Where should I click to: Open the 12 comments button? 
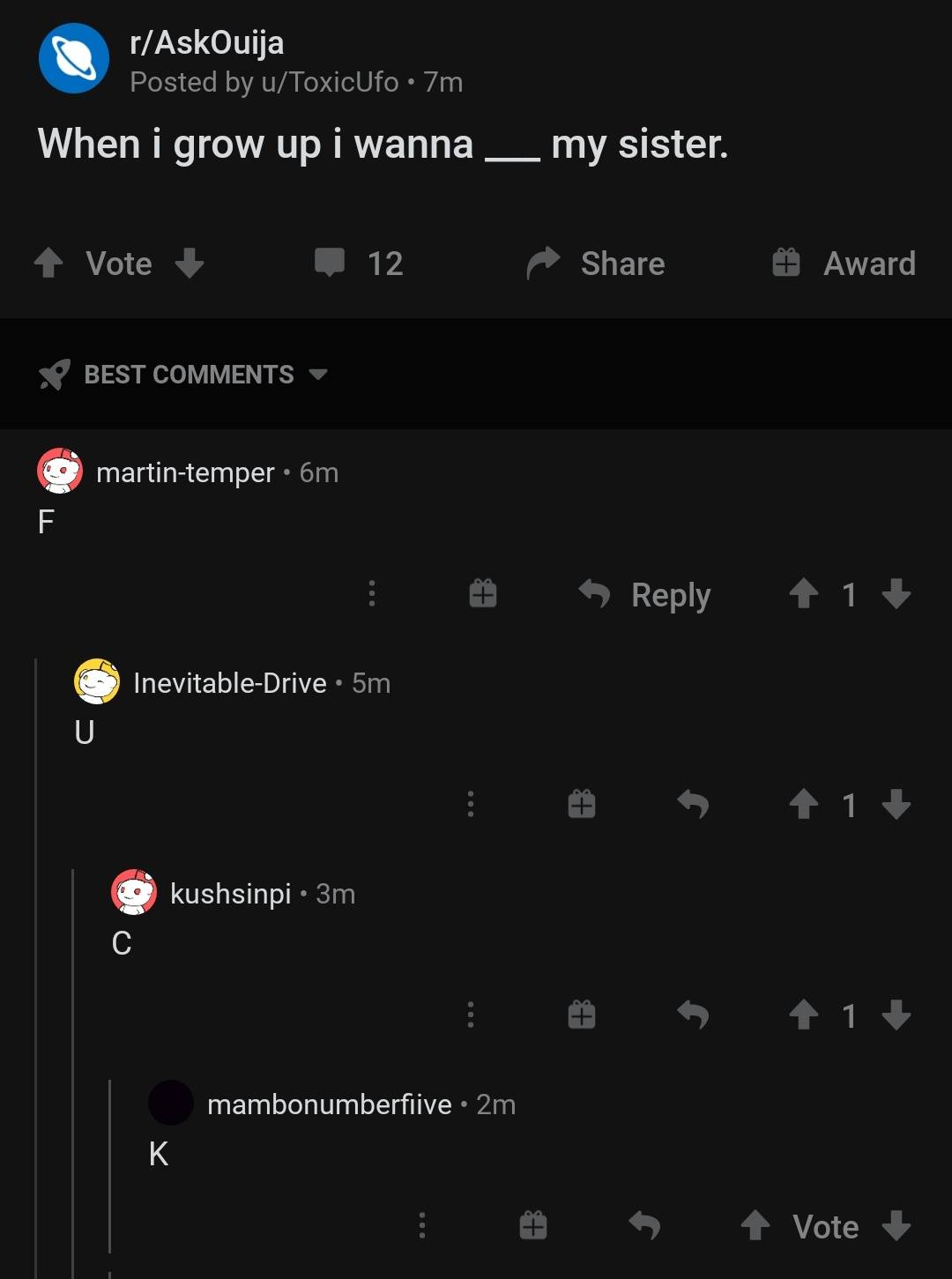click(360, 263)
